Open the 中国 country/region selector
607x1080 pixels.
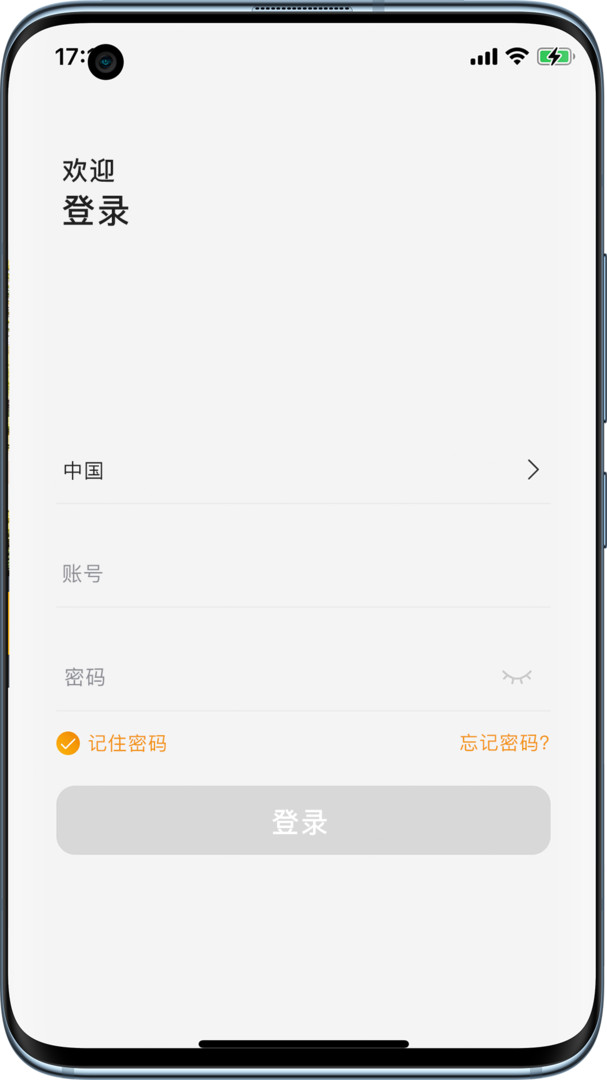(x=302, y=470)
